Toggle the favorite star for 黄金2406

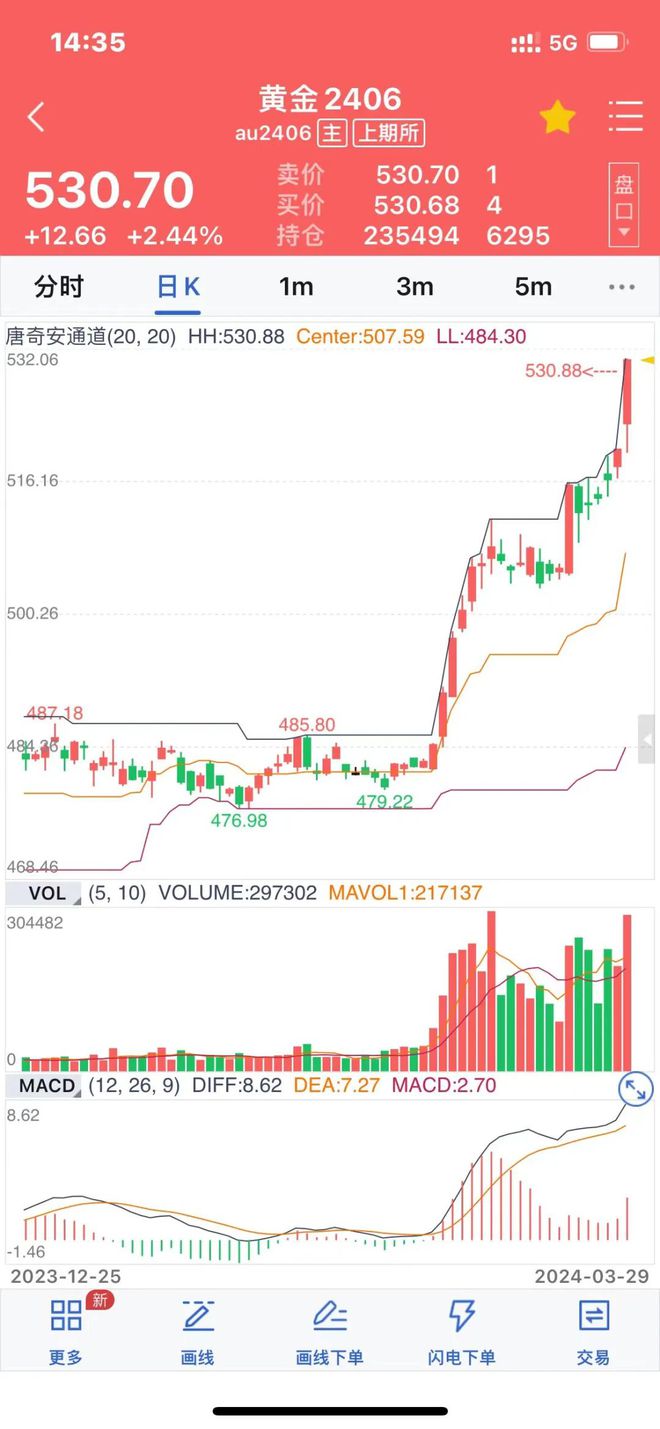coord(557,117)
